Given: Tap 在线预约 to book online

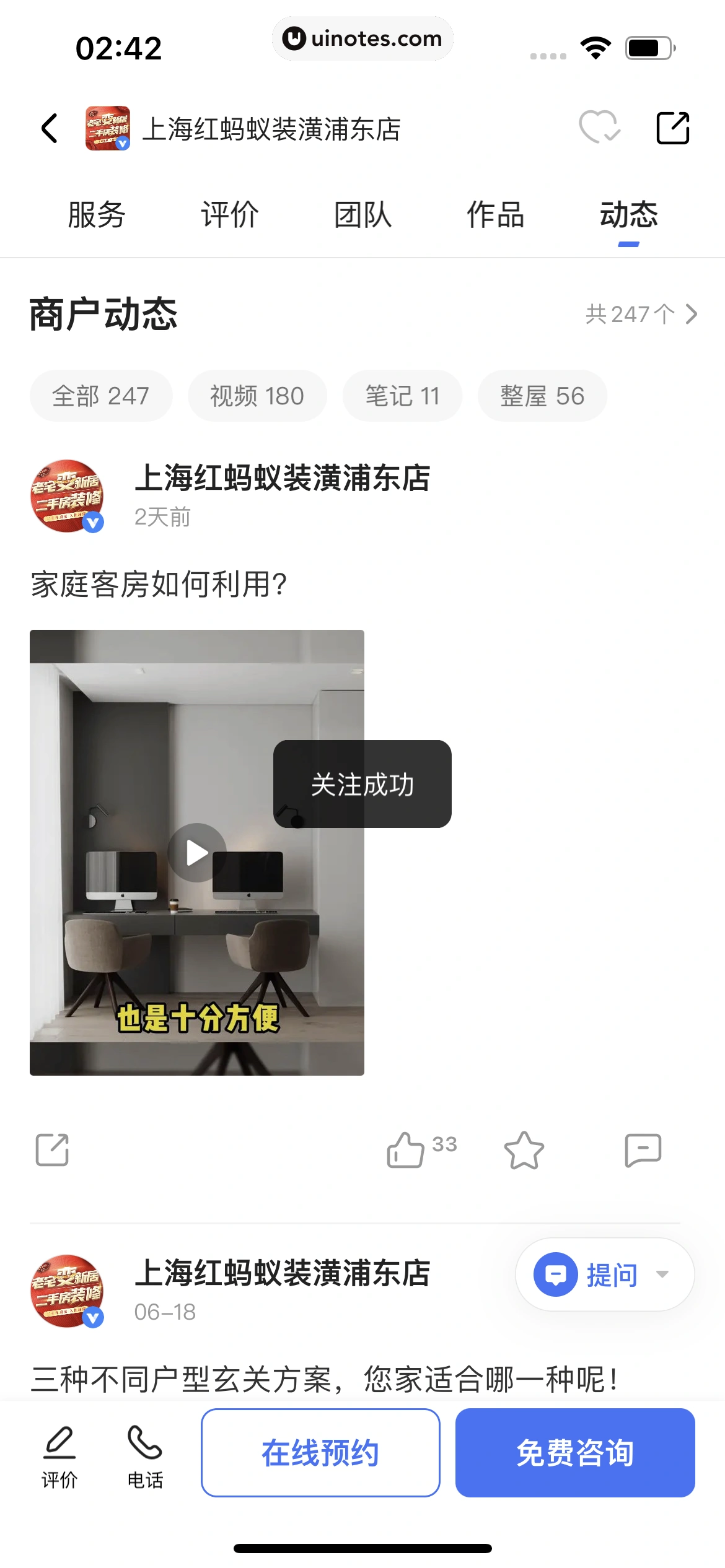Looking at the screenshot, I should [320, 1452].
